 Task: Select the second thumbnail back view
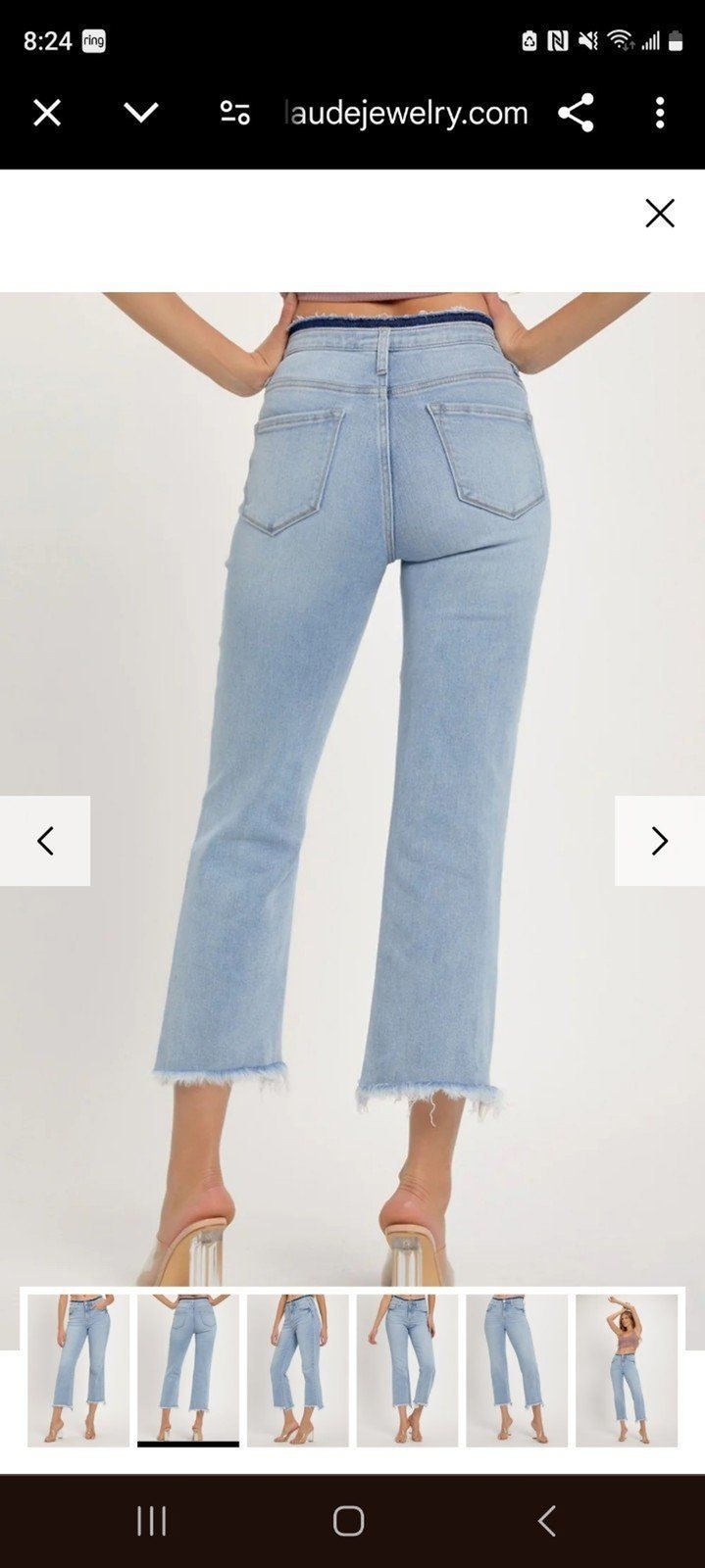click(188, 1369)
